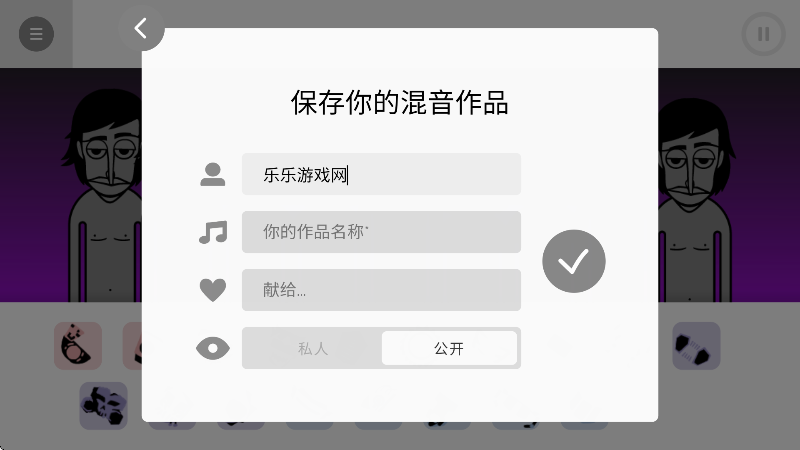The width and height of the screenshot is (800, 450).
Task: Focus the 你的作品名称 title field
Action: pyautogui.click(x=381, y=232)
